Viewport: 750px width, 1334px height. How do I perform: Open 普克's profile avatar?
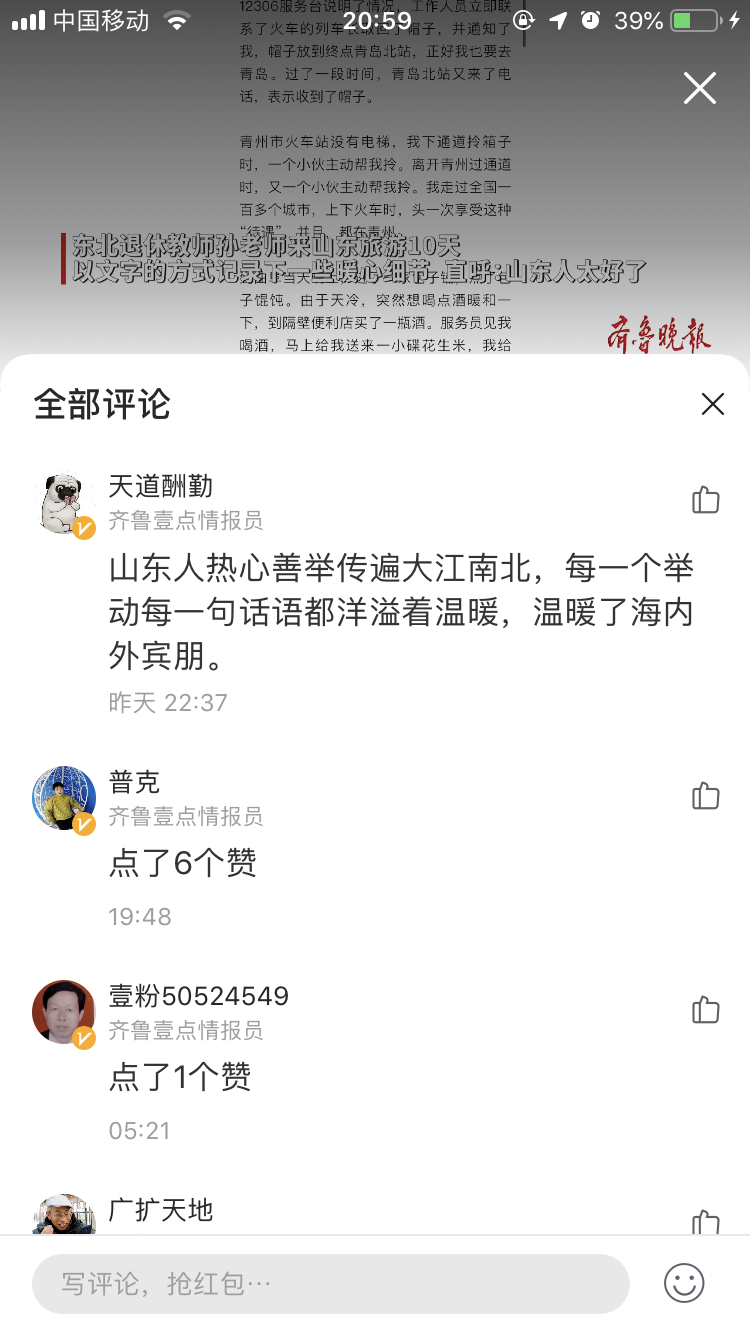click(x=64, y=798)
